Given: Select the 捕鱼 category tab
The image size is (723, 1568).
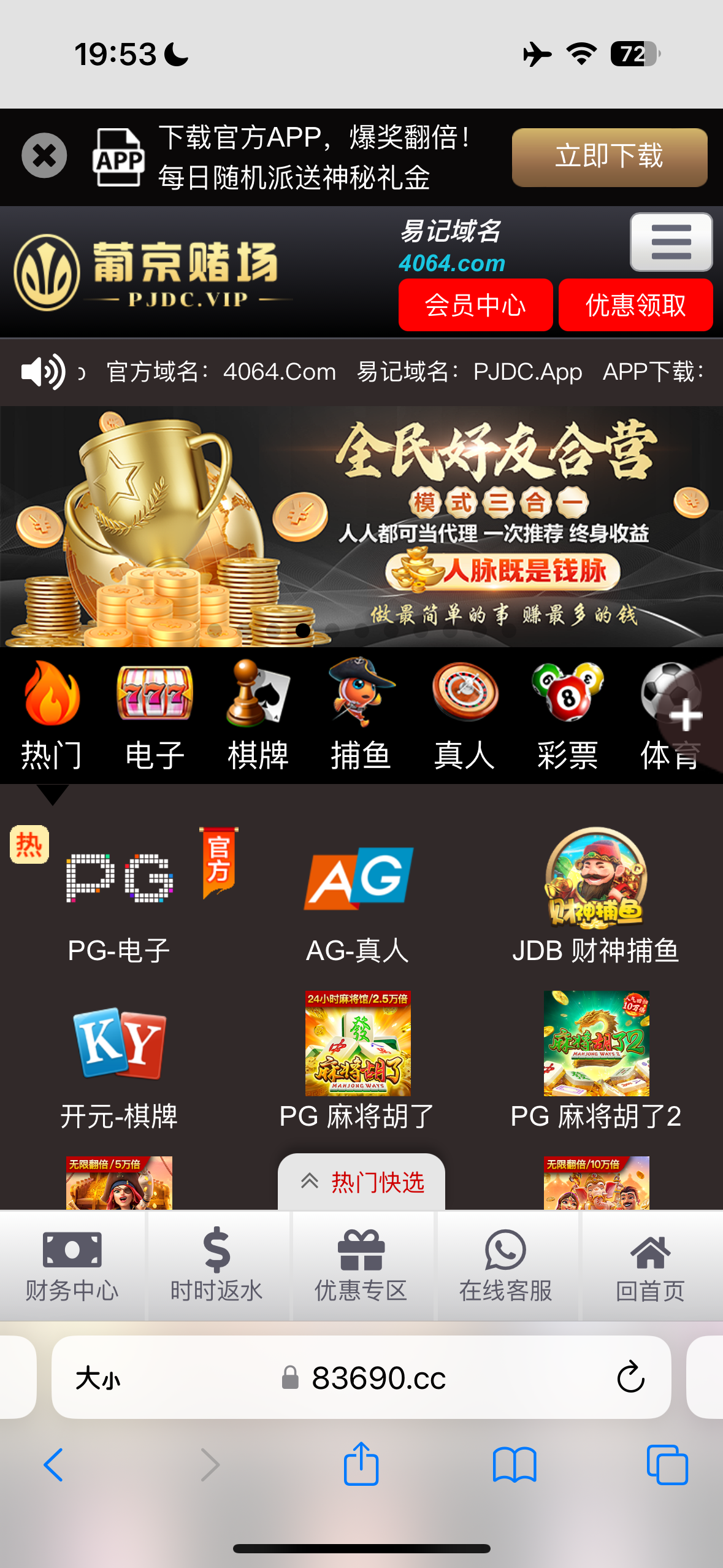Looking at the screenshot, I should (x=361, y=715).
